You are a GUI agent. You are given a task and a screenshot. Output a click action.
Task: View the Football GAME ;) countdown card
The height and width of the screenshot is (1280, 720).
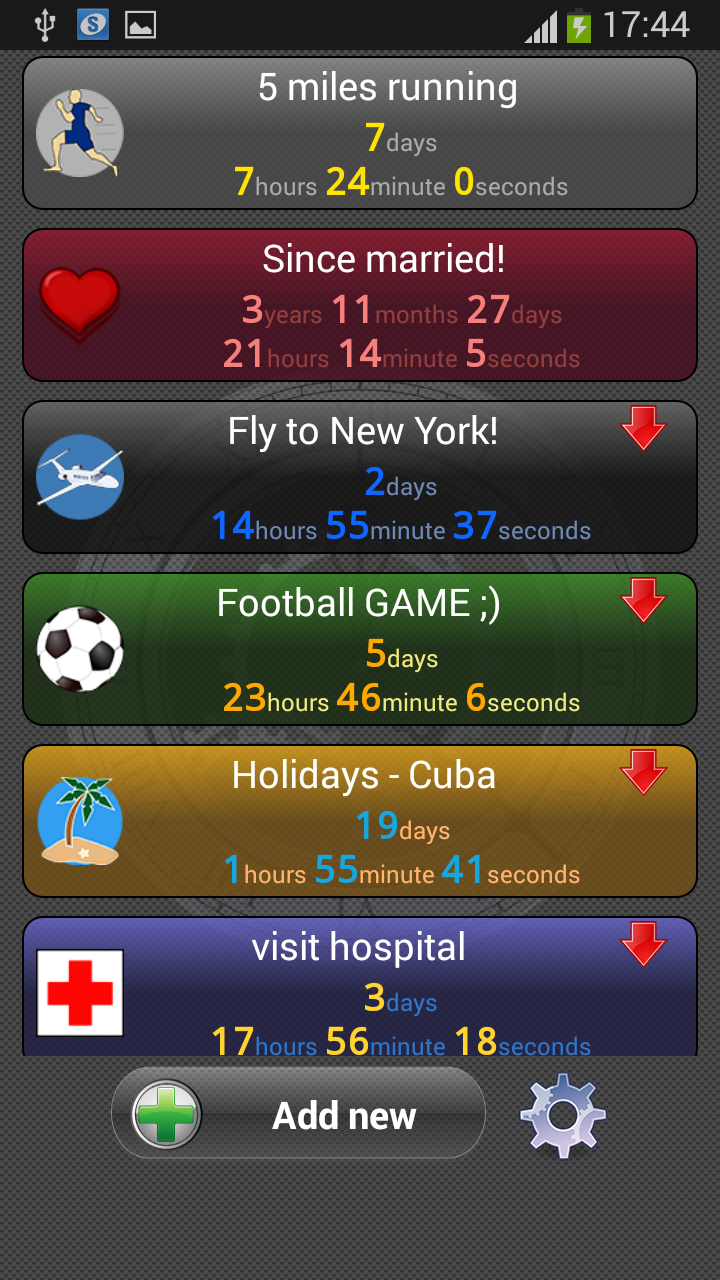[360, 649]
